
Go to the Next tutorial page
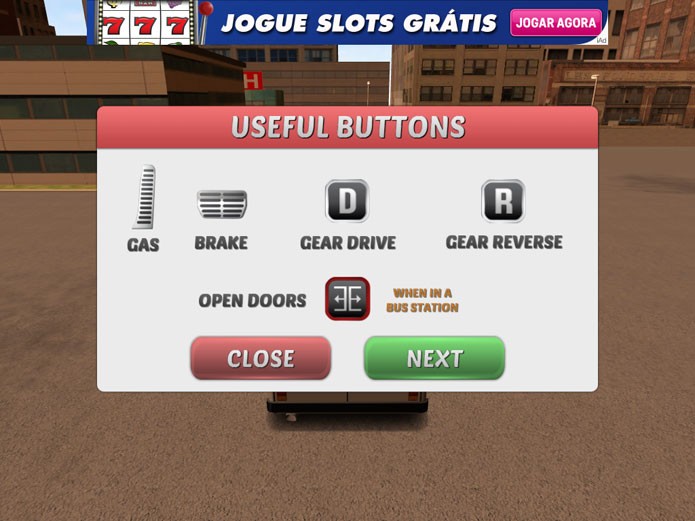point(434,358)
